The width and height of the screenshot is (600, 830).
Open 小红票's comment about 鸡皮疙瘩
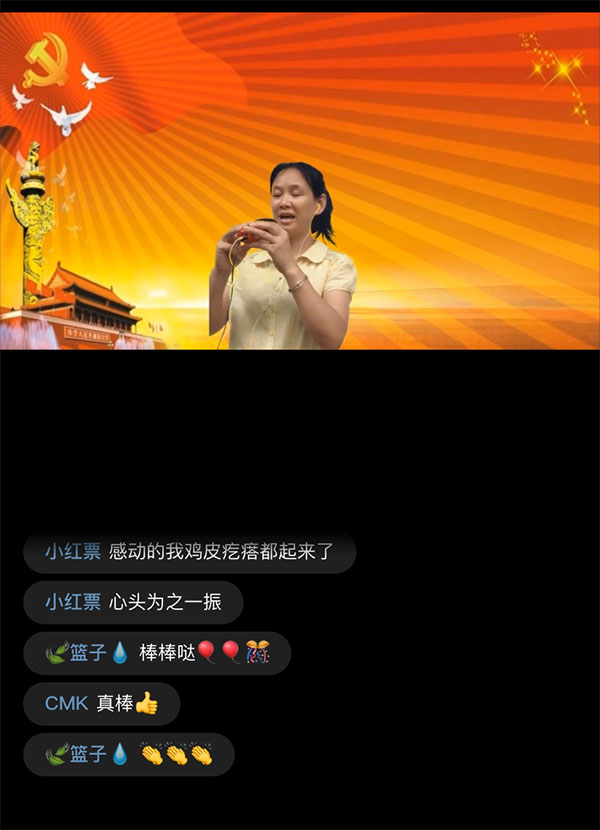(x=190, y=552)
